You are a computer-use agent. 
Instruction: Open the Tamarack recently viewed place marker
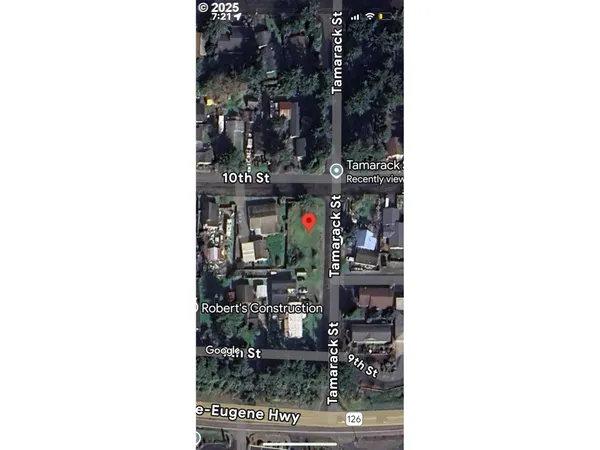point(337,171)
